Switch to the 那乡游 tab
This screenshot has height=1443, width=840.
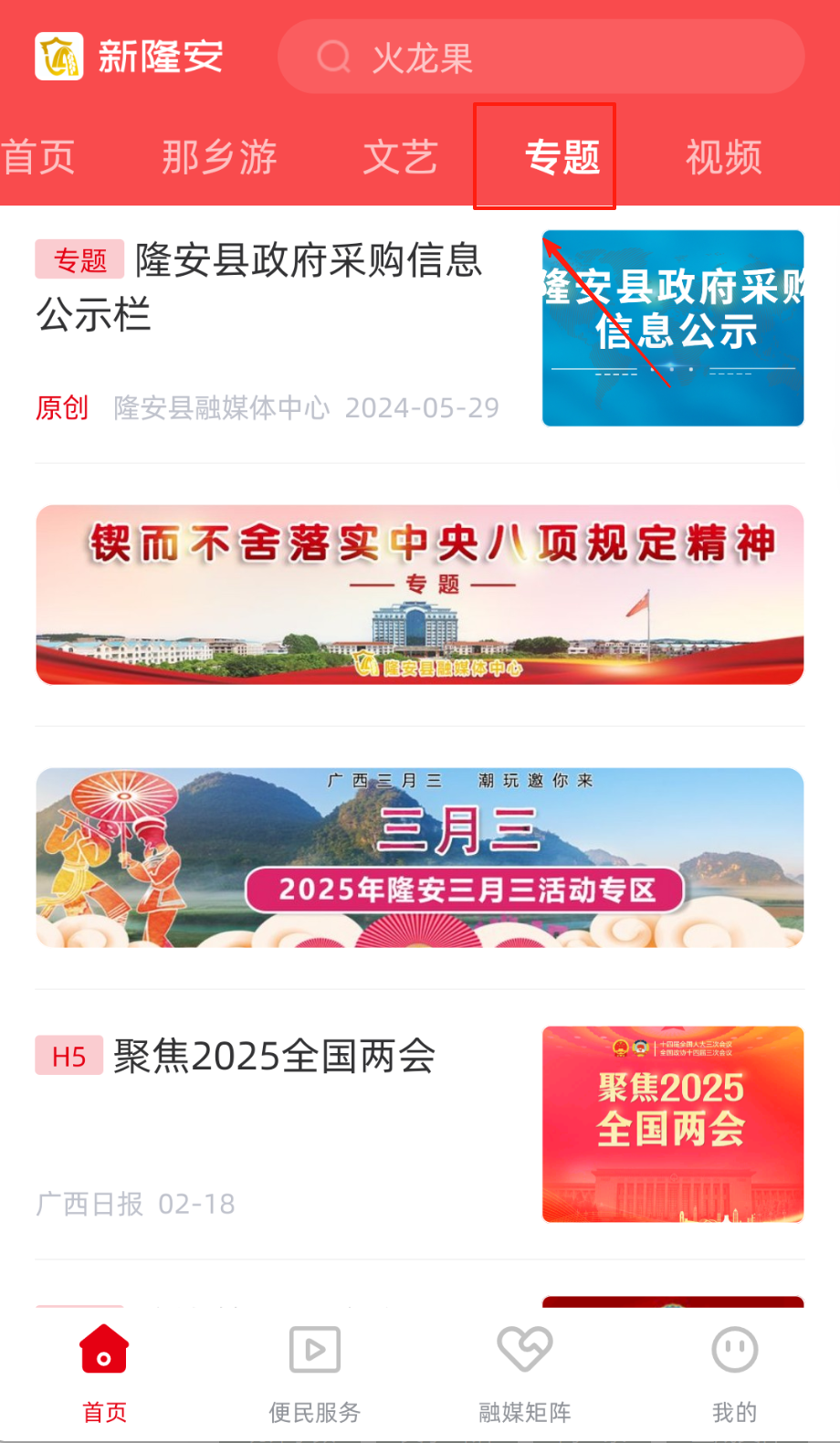pos(219,157)
